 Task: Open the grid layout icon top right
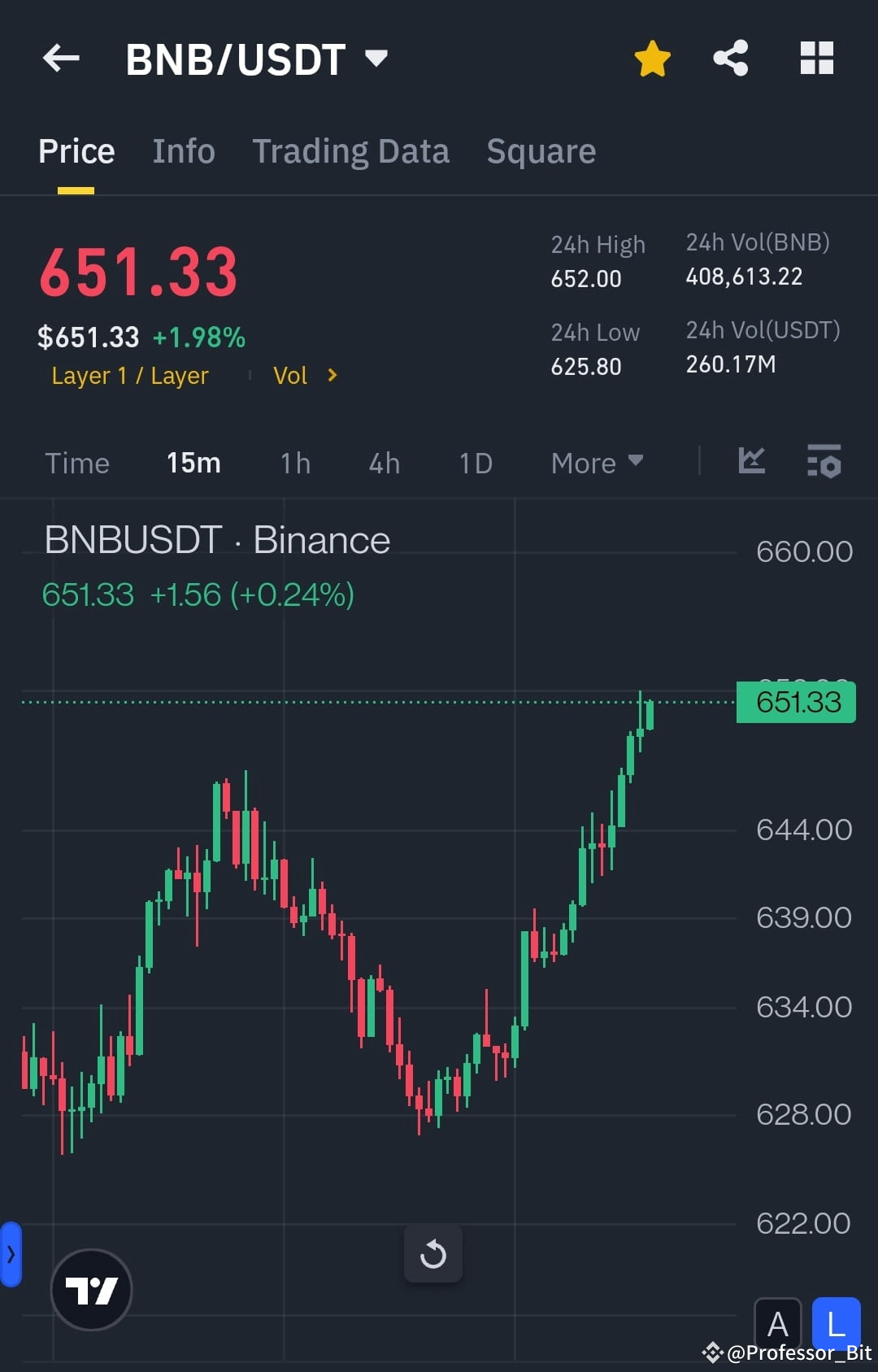coord(816,58)
